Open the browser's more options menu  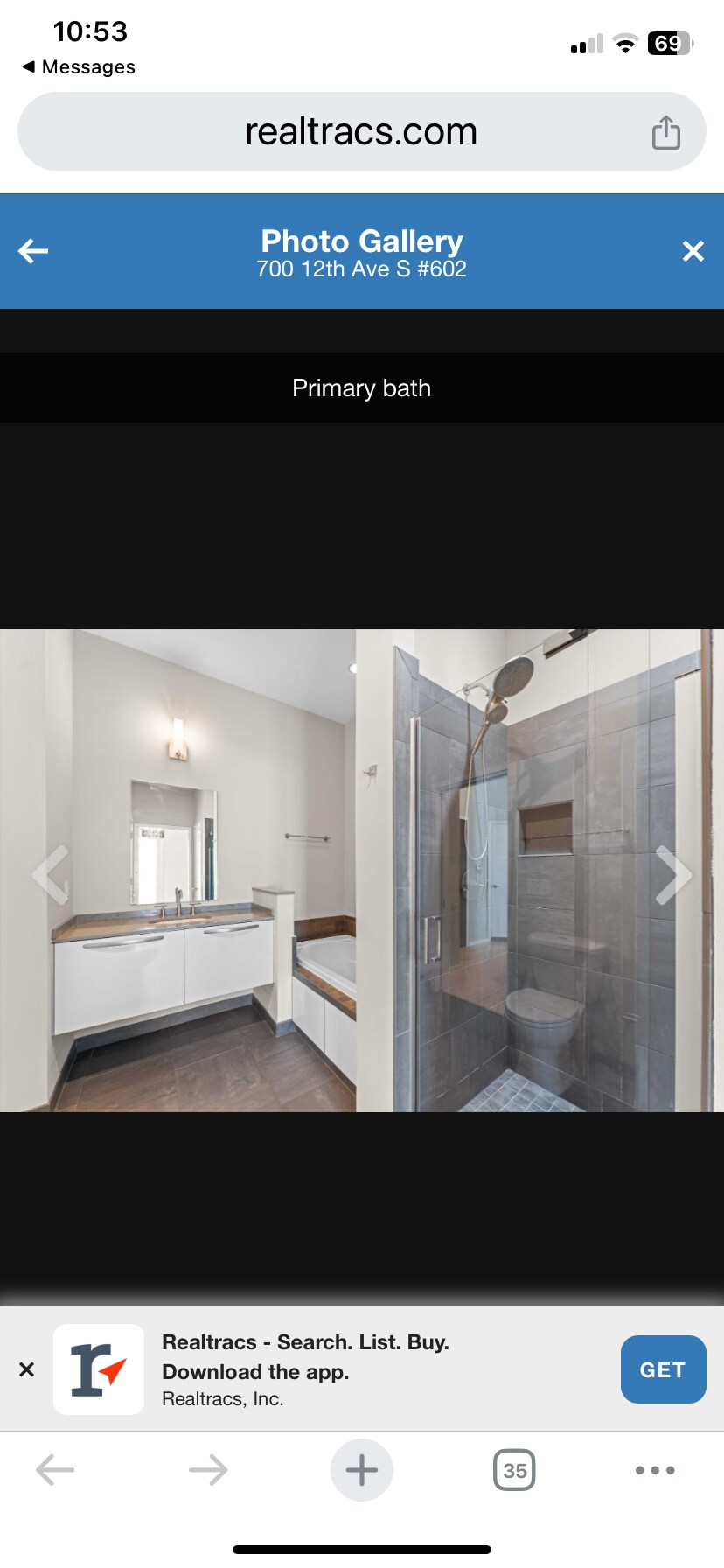click(x=654, y=1470)
